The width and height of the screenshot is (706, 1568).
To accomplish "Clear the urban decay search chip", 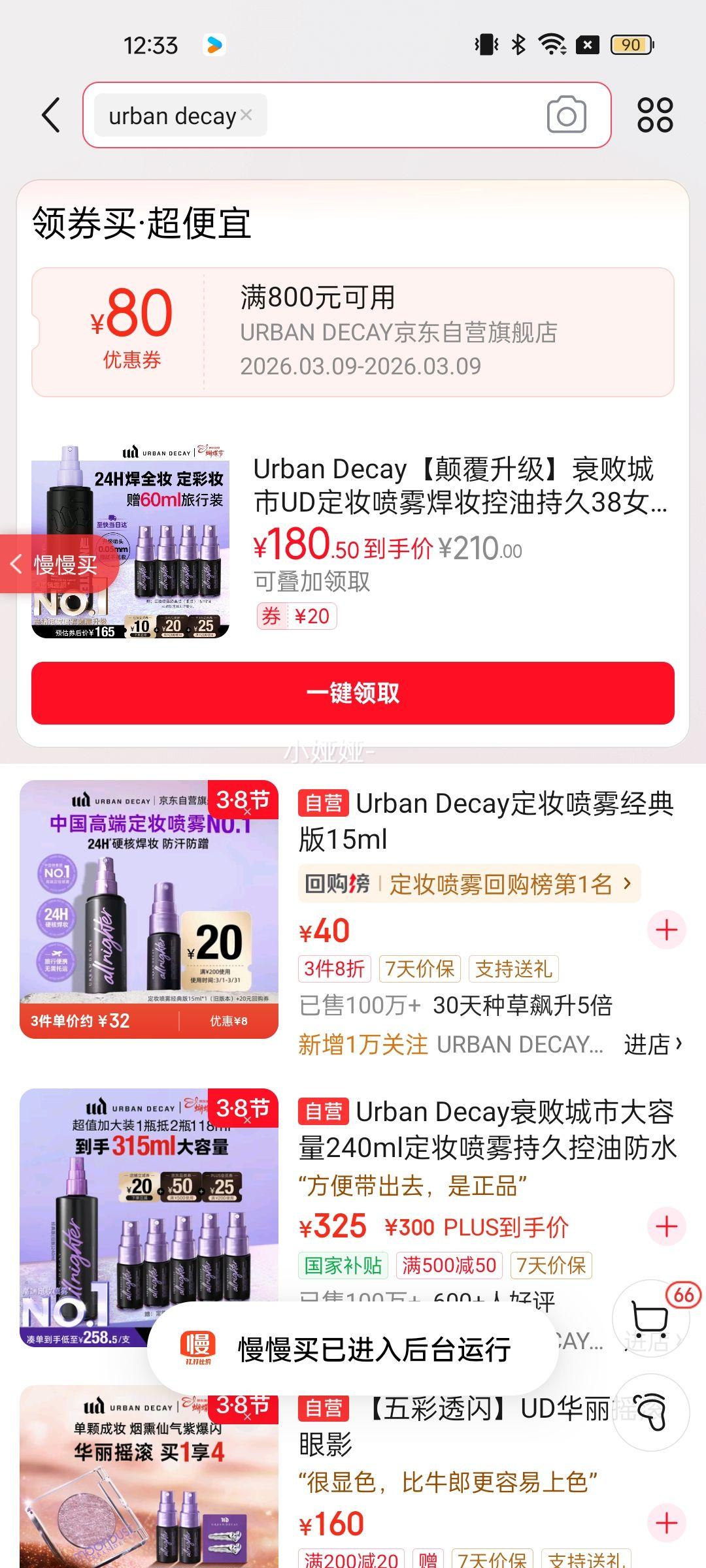I will [x=246, y=115].
